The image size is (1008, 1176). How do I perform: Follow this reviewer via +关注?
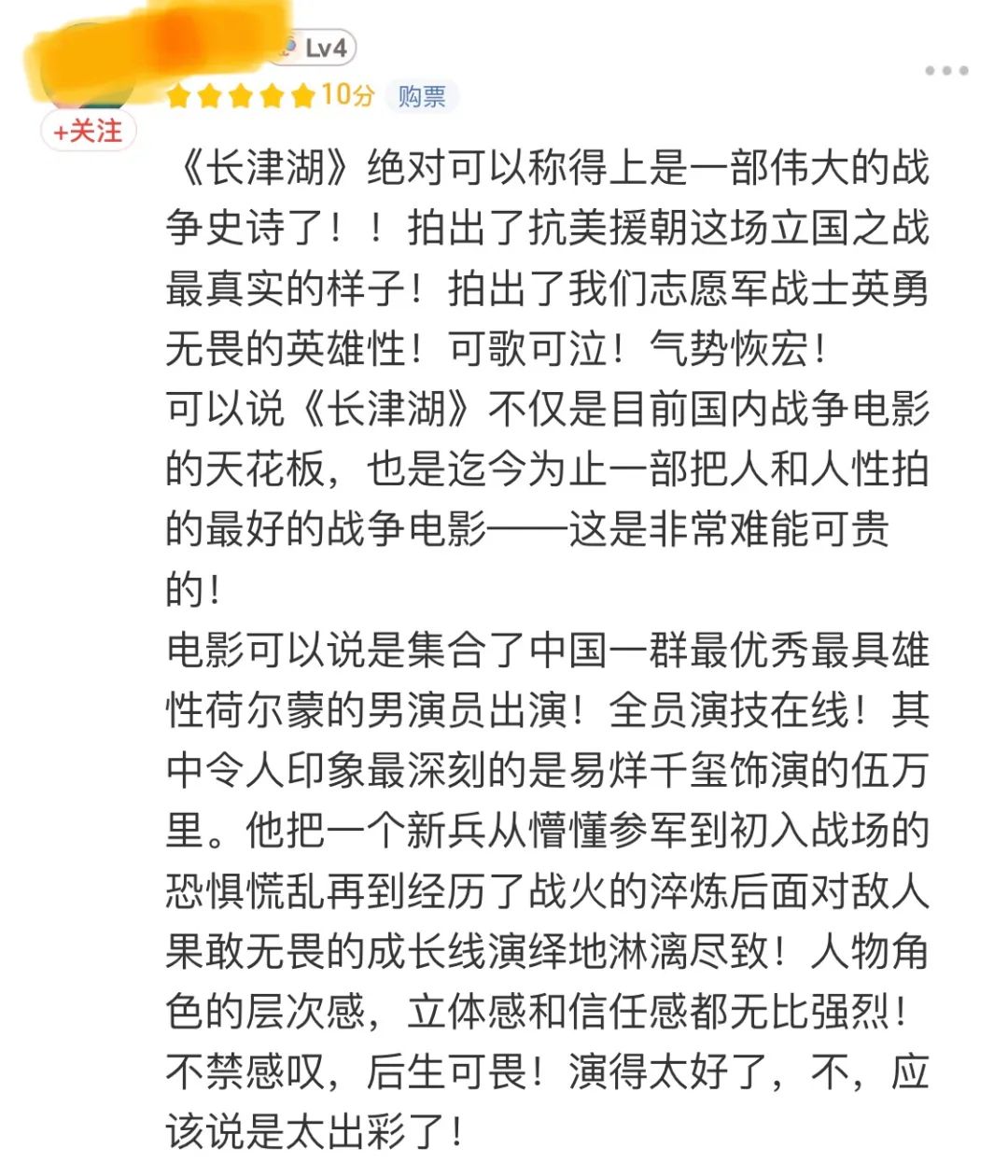click(89, 132)
